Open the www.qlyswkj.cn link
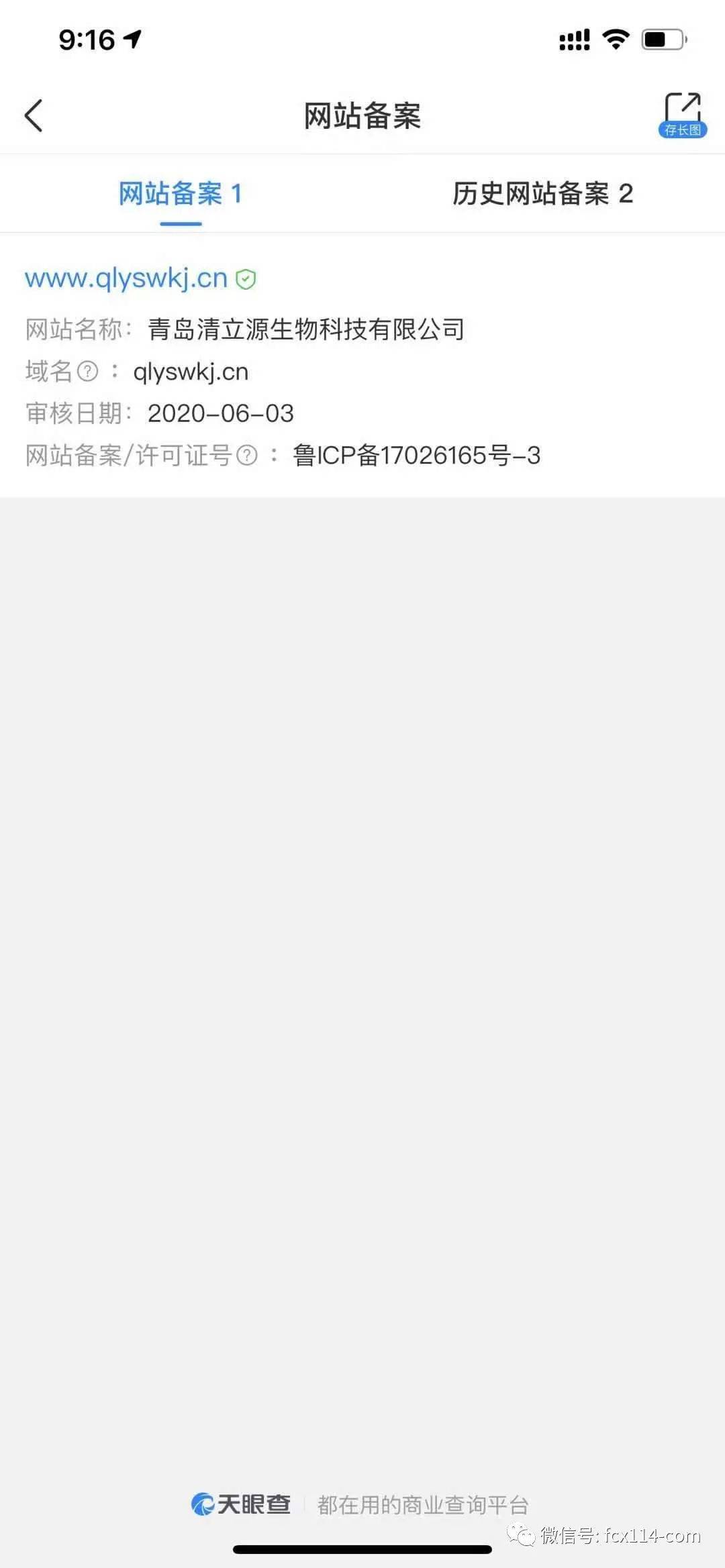The height and width of the screenshot is (1568, 725). pos(126,278)
